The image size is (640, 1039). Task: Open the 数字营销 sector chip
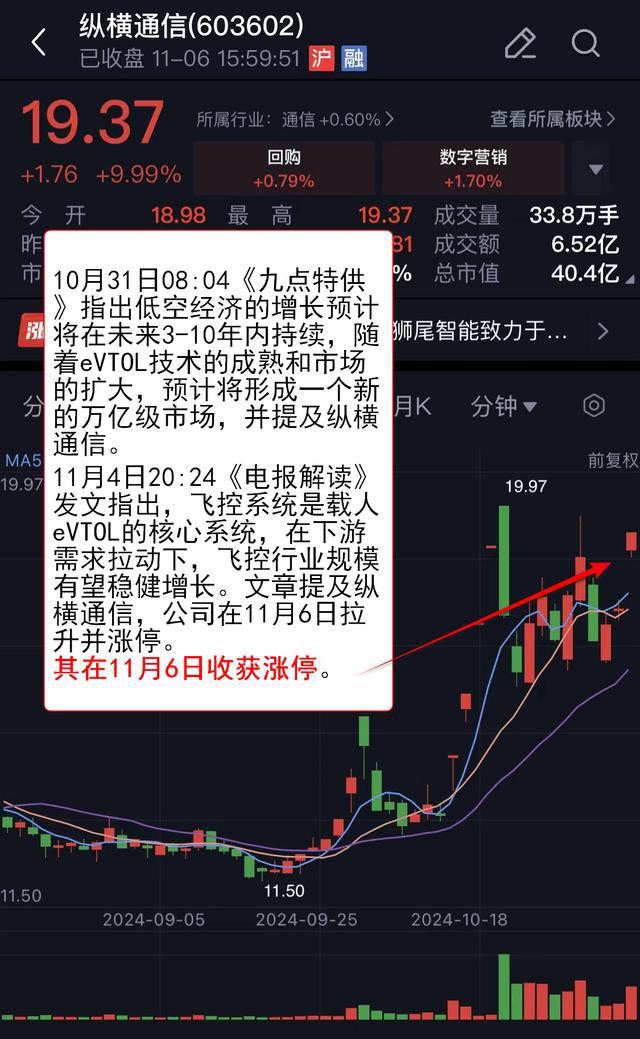473,168
